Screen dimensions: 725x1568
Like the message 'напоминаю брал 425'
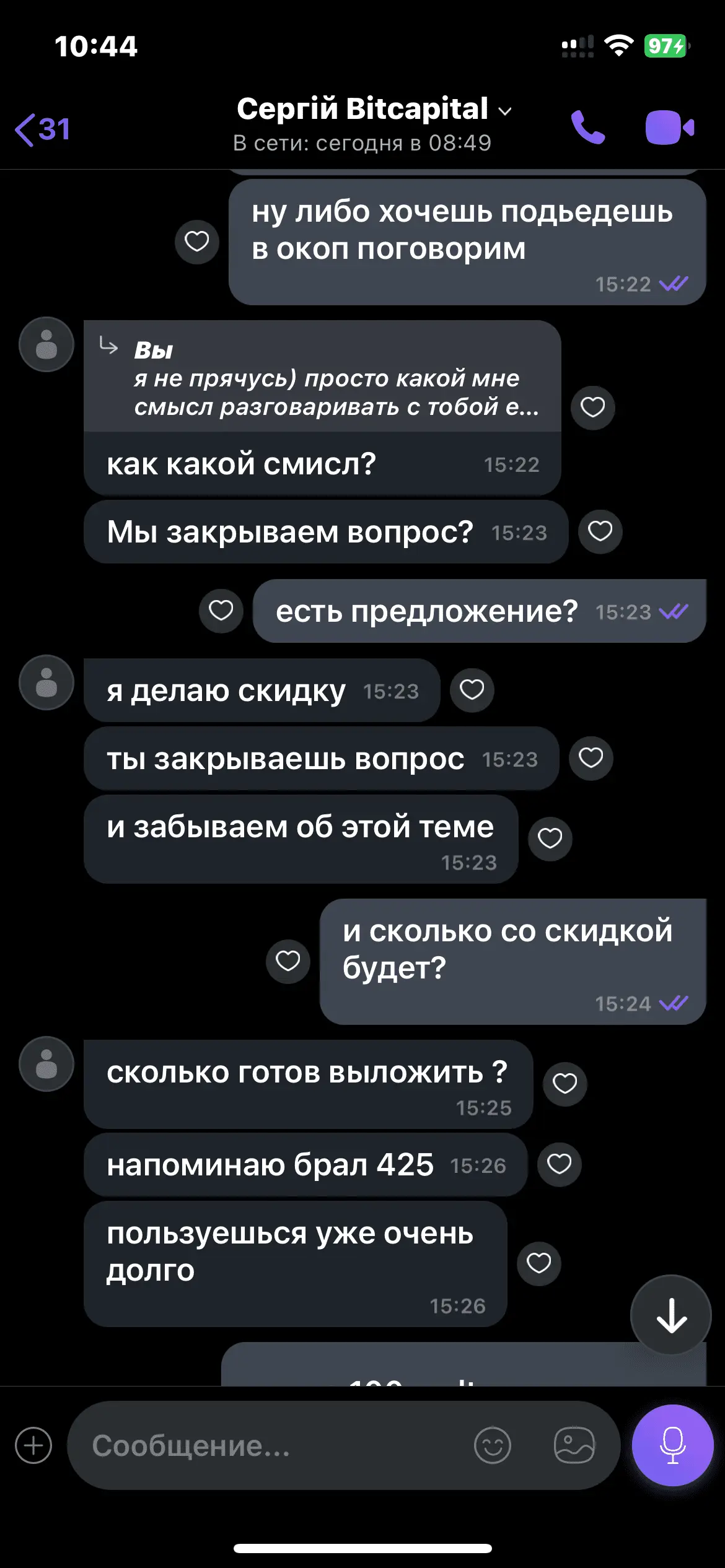(x=559, y=1164)
